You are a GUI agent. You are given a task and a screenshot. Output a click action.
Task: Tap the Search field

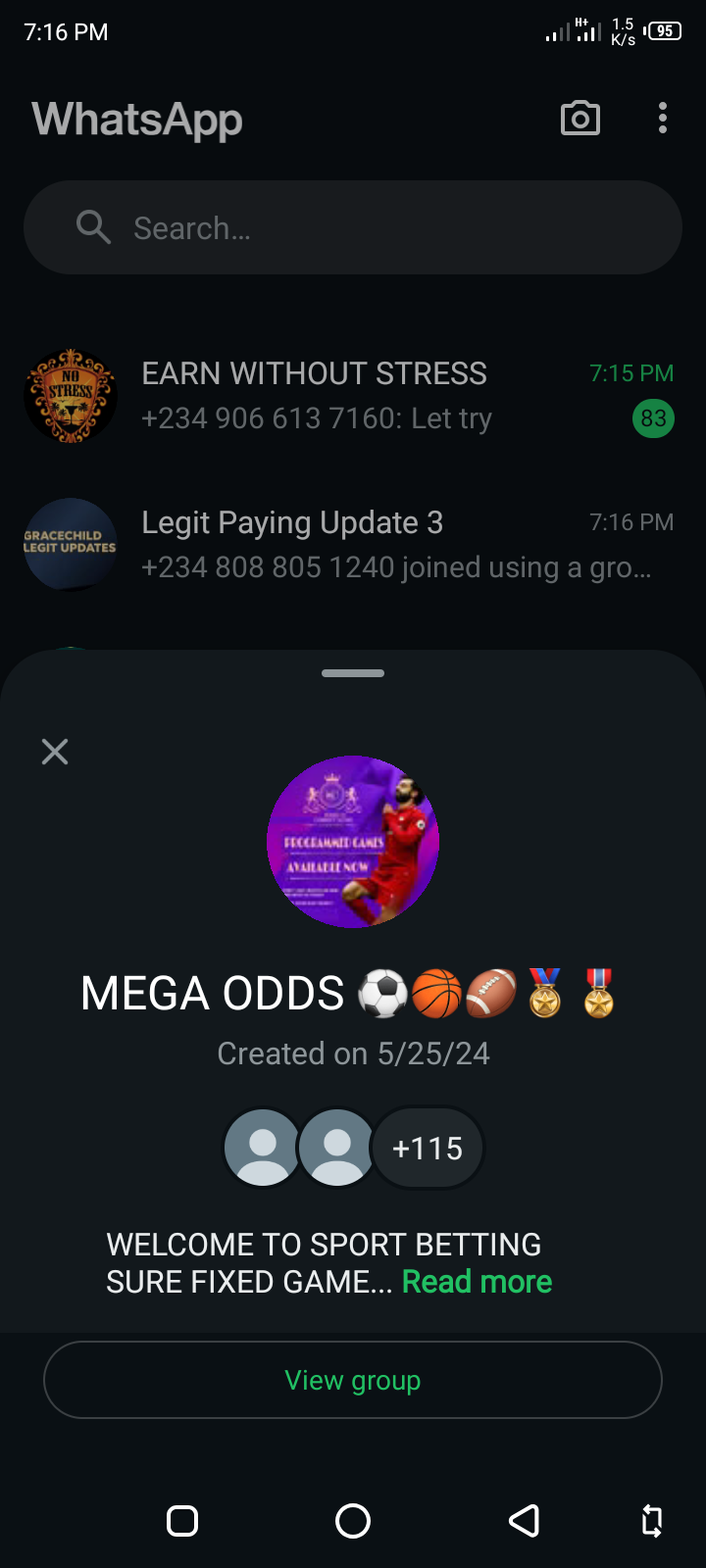tap(353, 227)
